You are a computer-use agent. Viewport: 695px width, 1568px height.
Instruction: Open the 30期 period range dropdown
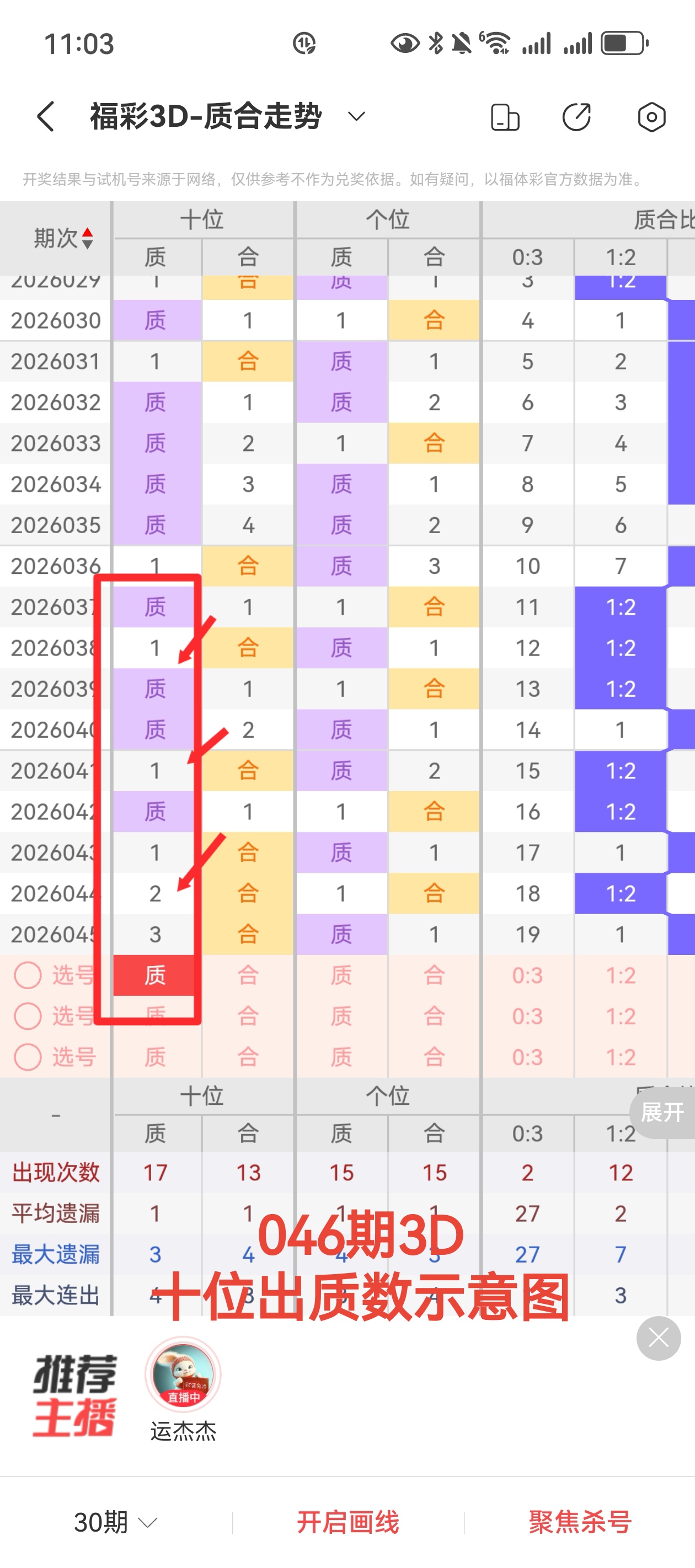[x=111, y=1522]
